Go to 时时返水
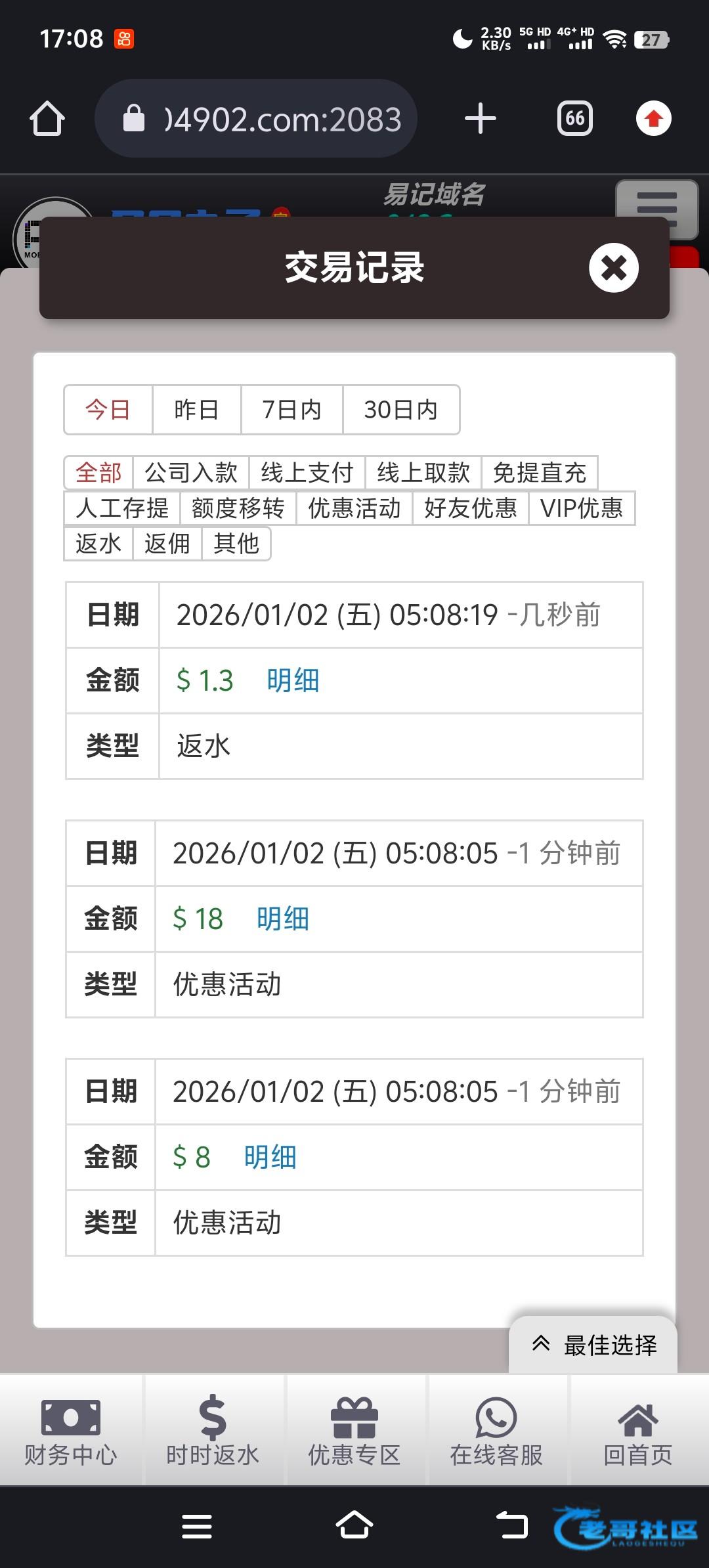 (213, 1431)
